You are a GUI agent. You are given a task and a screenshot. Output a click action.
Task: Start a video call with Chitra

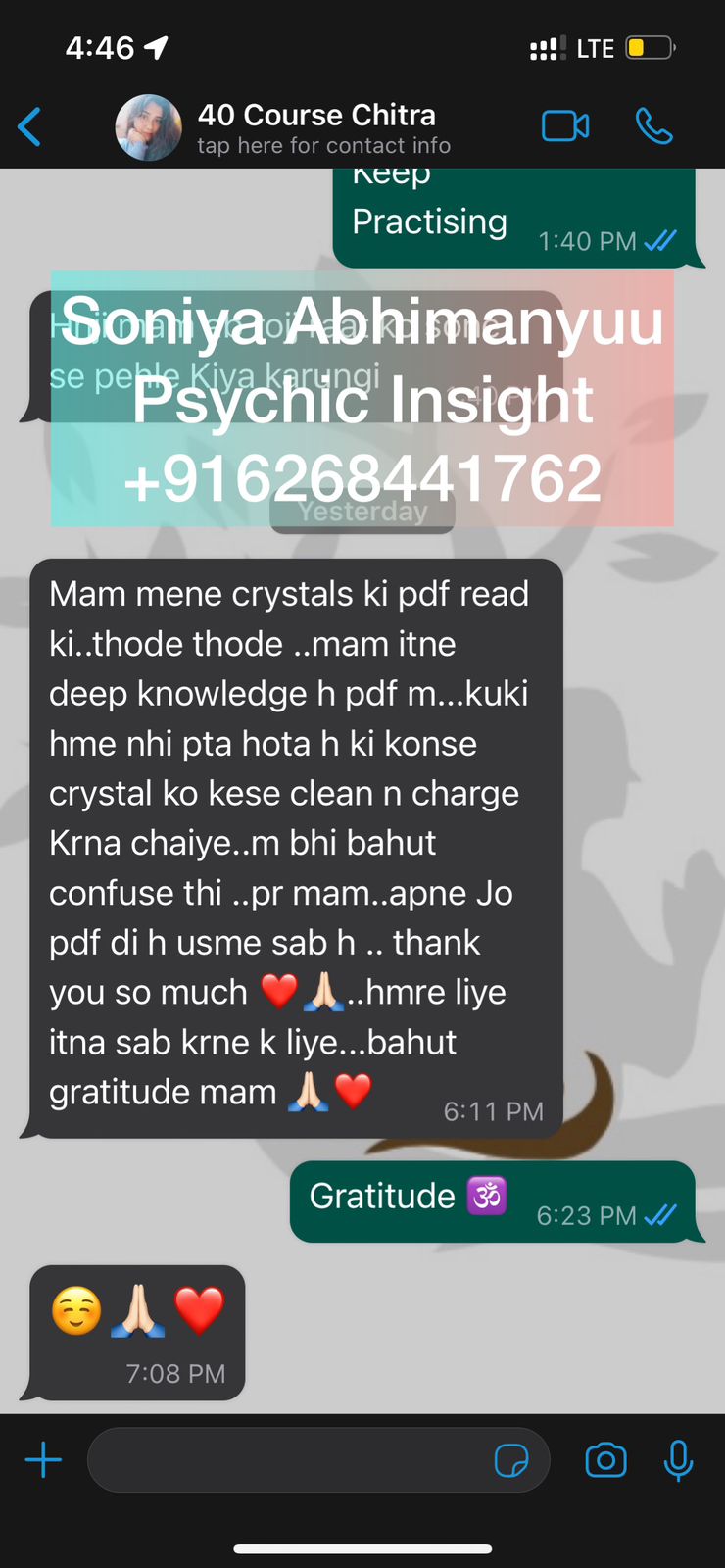(x=565, y=126)
